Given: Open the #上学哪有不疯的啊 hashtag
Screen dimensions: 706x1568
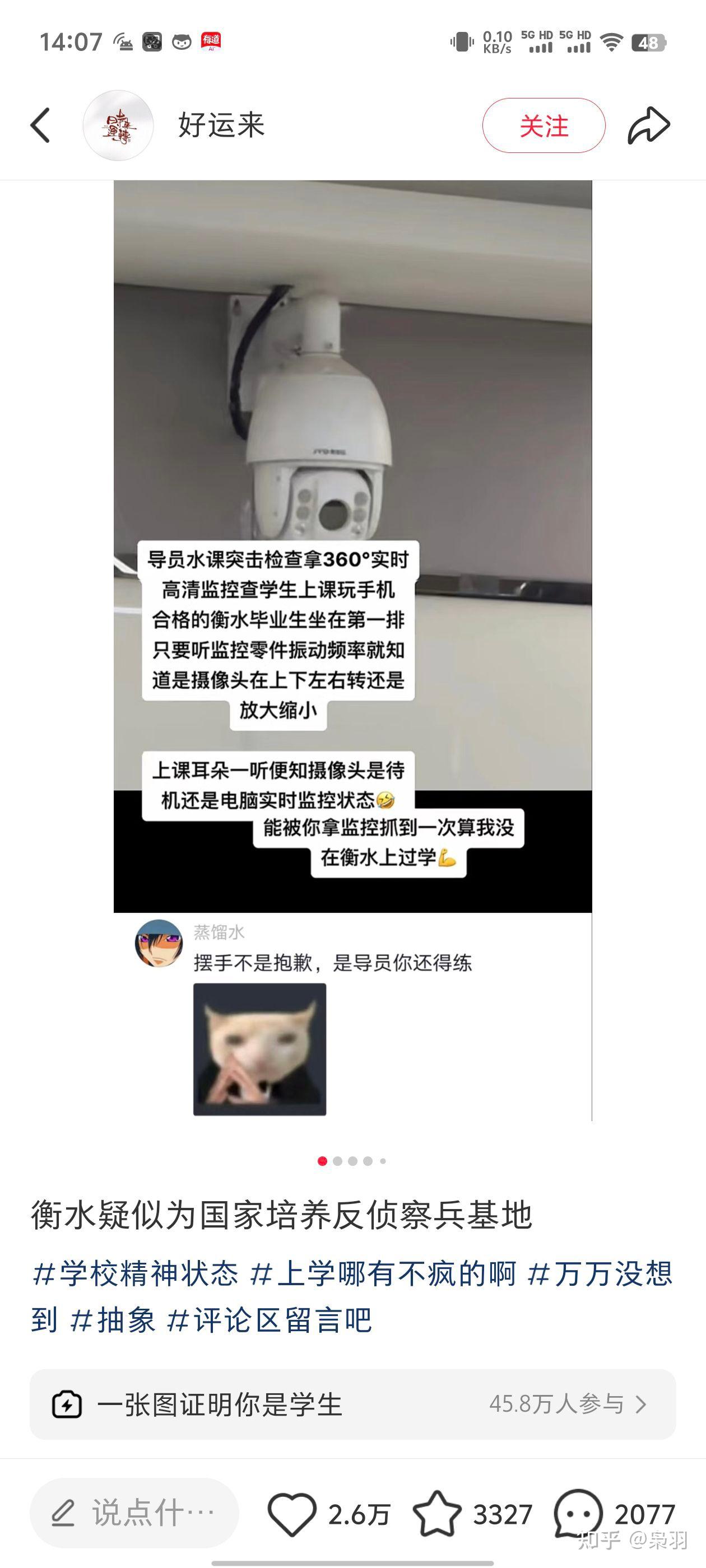Looking at the screenshot, I should (x=384, y=1274).
